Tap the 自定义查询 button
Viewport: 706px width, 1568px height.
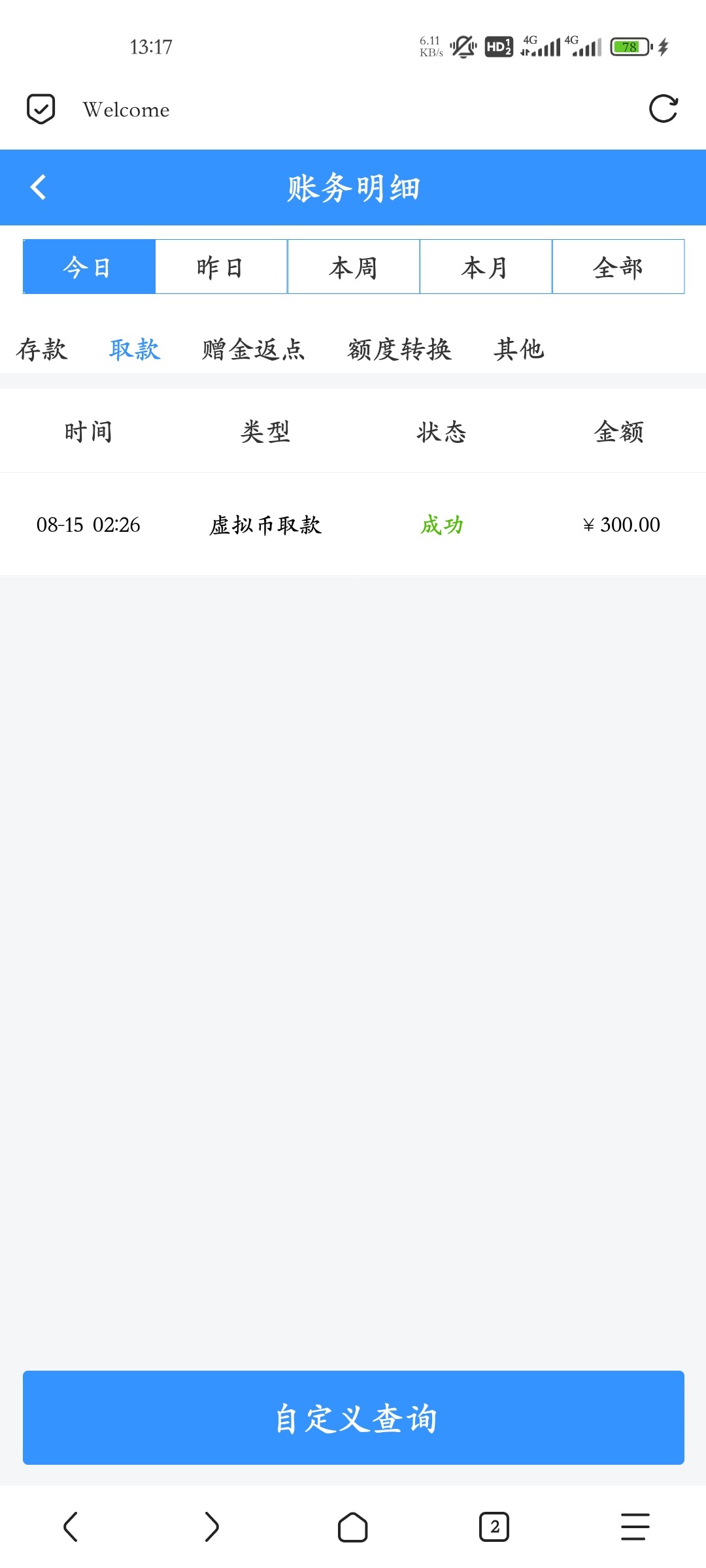pos(354,1418)
